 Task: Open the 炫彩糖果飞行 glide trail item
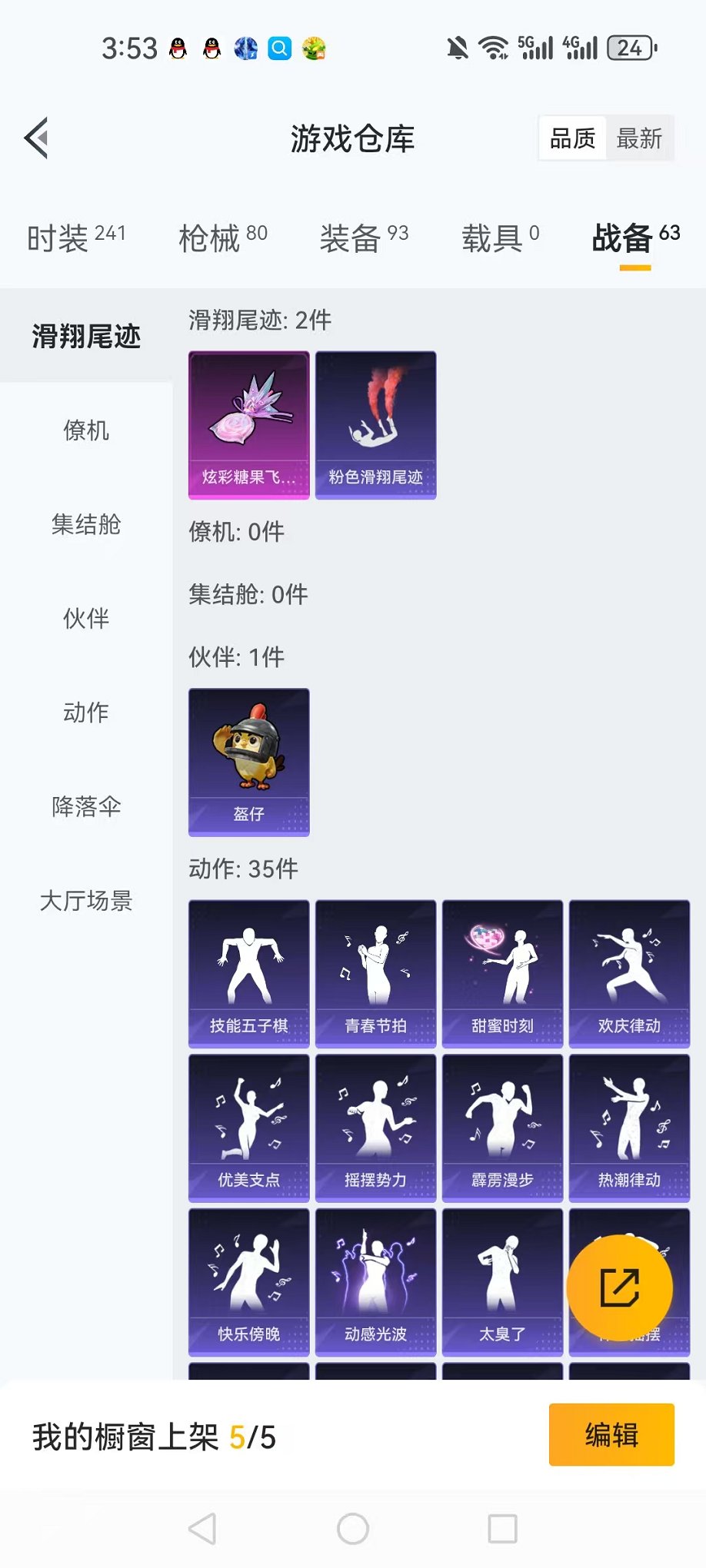click(248, 423)
